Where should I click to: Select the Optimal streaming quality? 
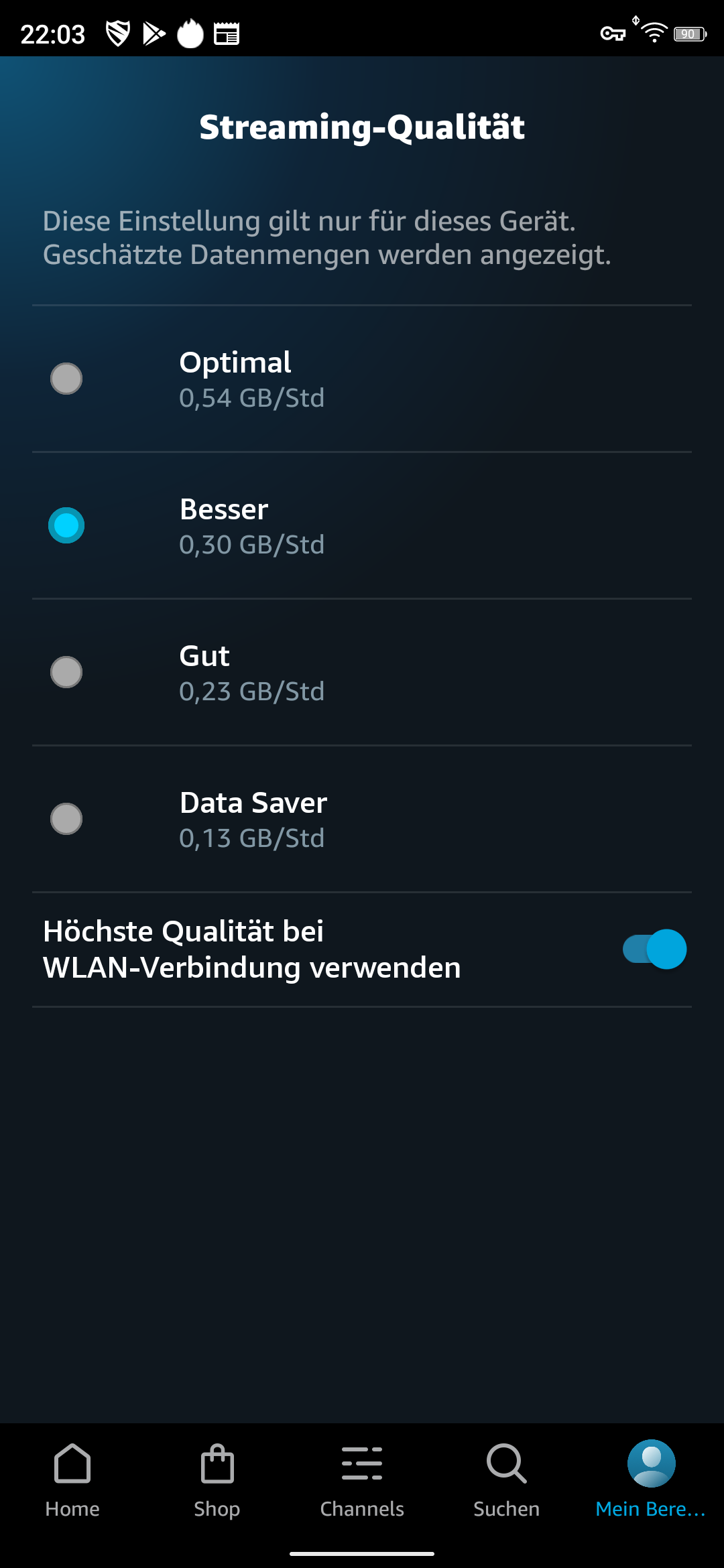[x=362, y=379]
